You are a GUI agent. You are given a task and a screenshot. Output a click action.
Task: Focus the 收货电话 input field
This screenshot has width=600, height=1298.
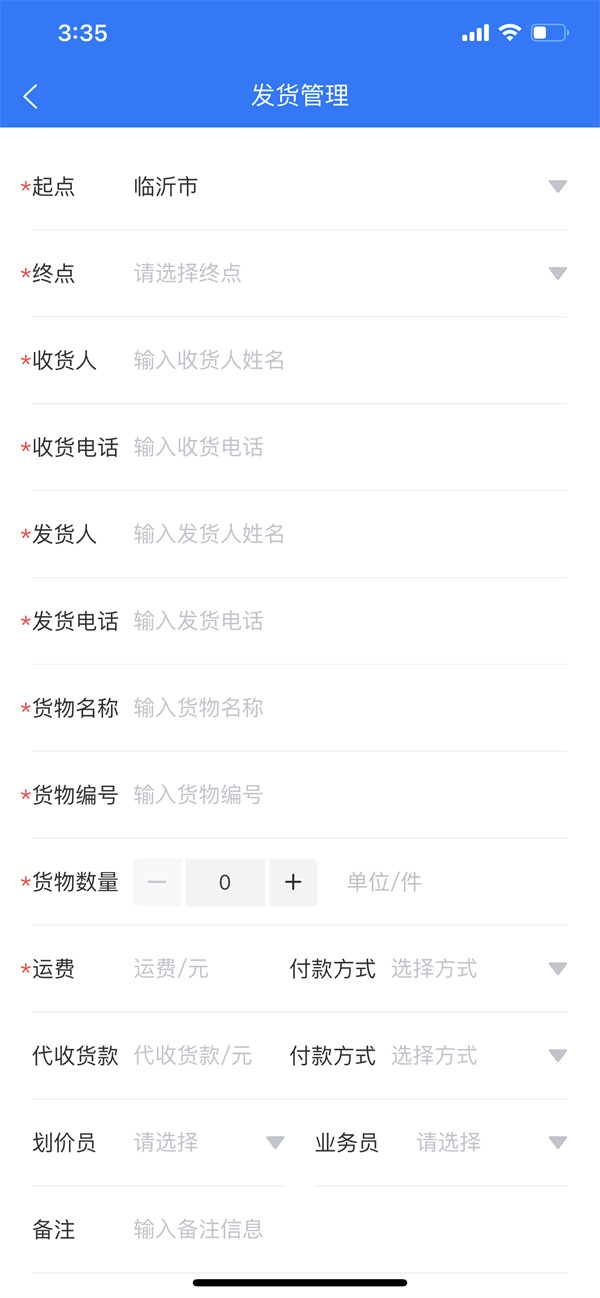click(350, 447)
